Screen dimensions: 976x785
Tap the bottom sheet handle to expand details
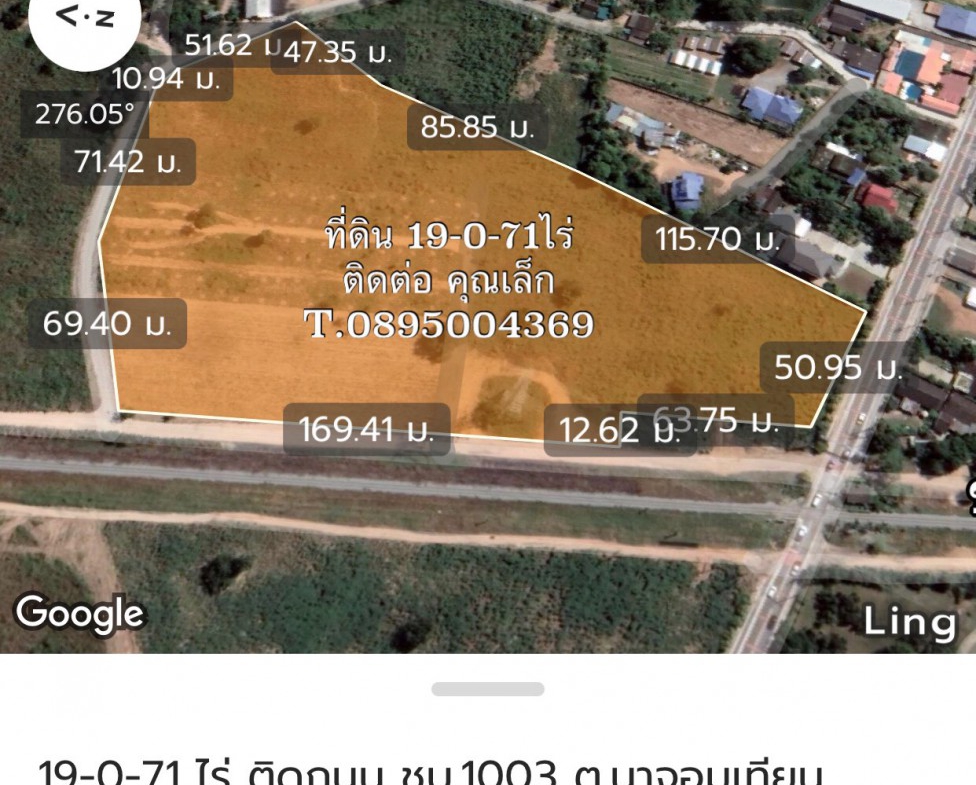(488, 689)
